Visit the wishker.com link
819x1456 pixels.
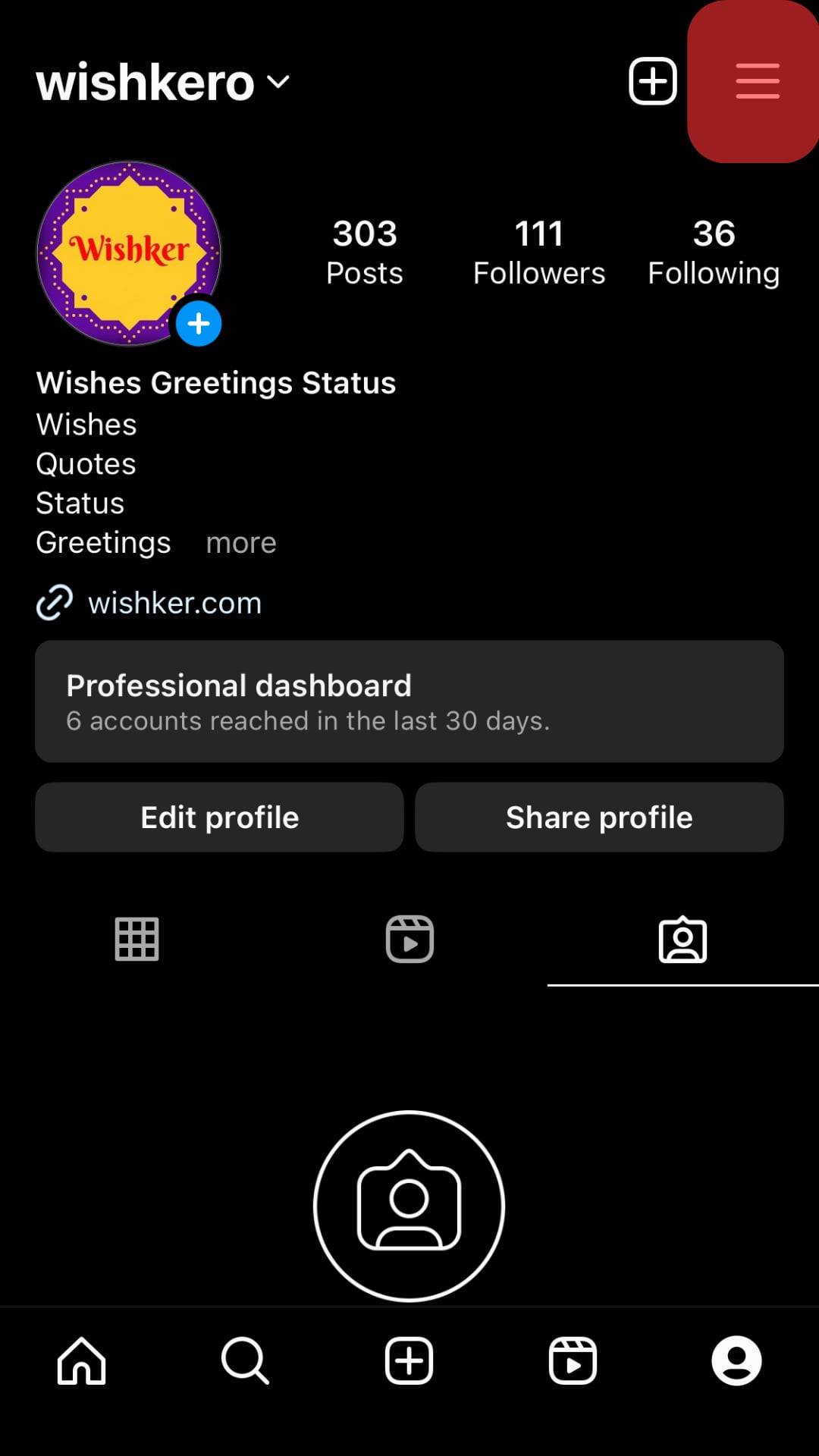(174, 603)
